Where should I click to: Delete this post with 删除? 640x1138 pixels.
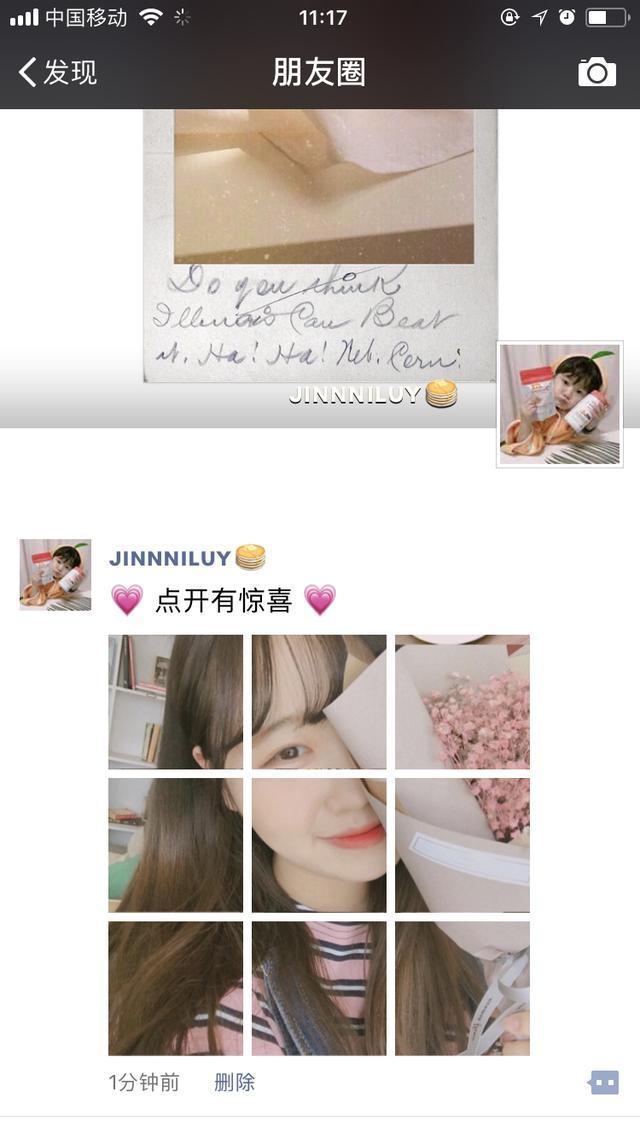(x=234, y=1082)
